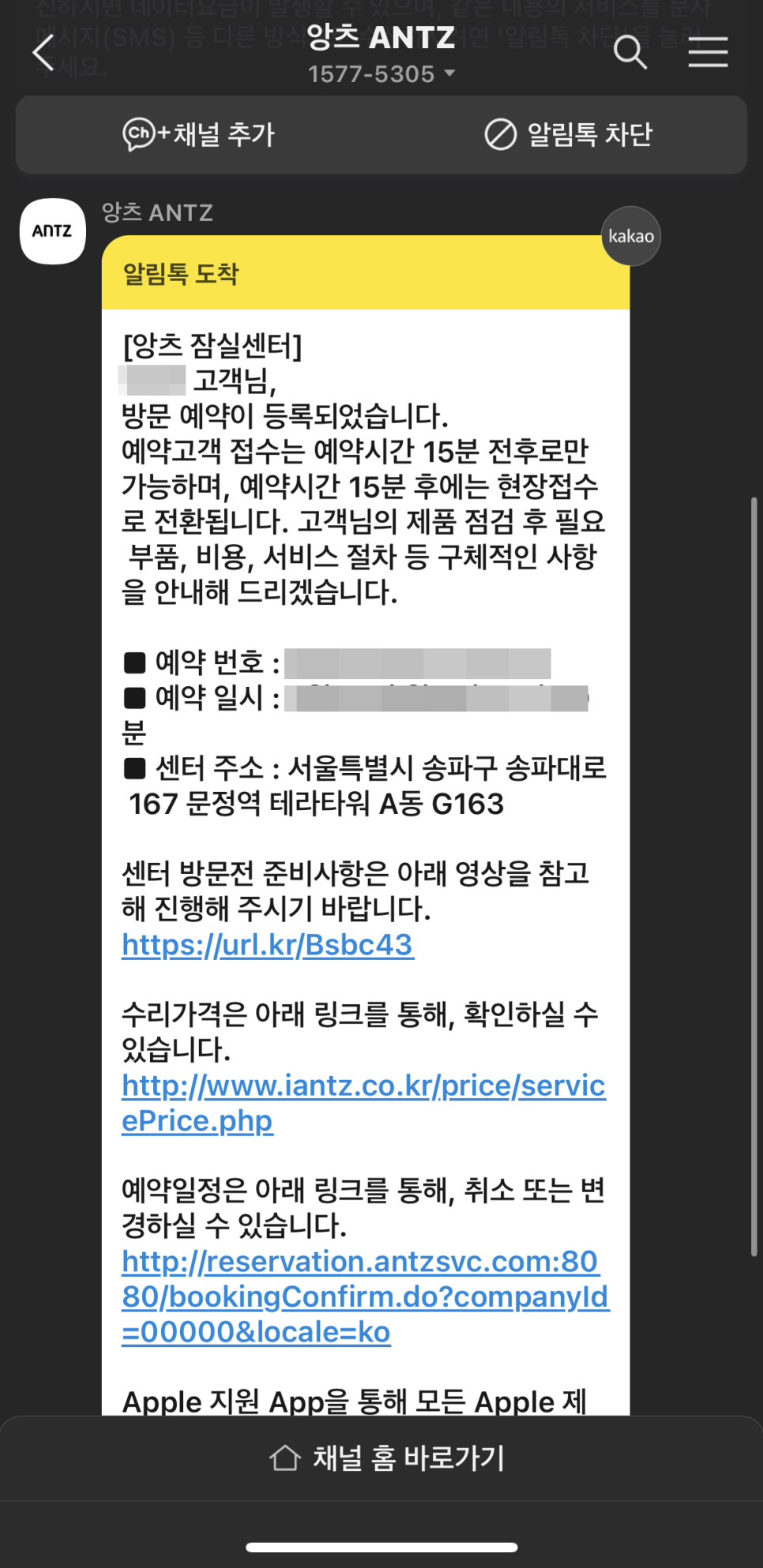Open the hamburger menu
Screen dimensions: 763x1568
[707, 53]
